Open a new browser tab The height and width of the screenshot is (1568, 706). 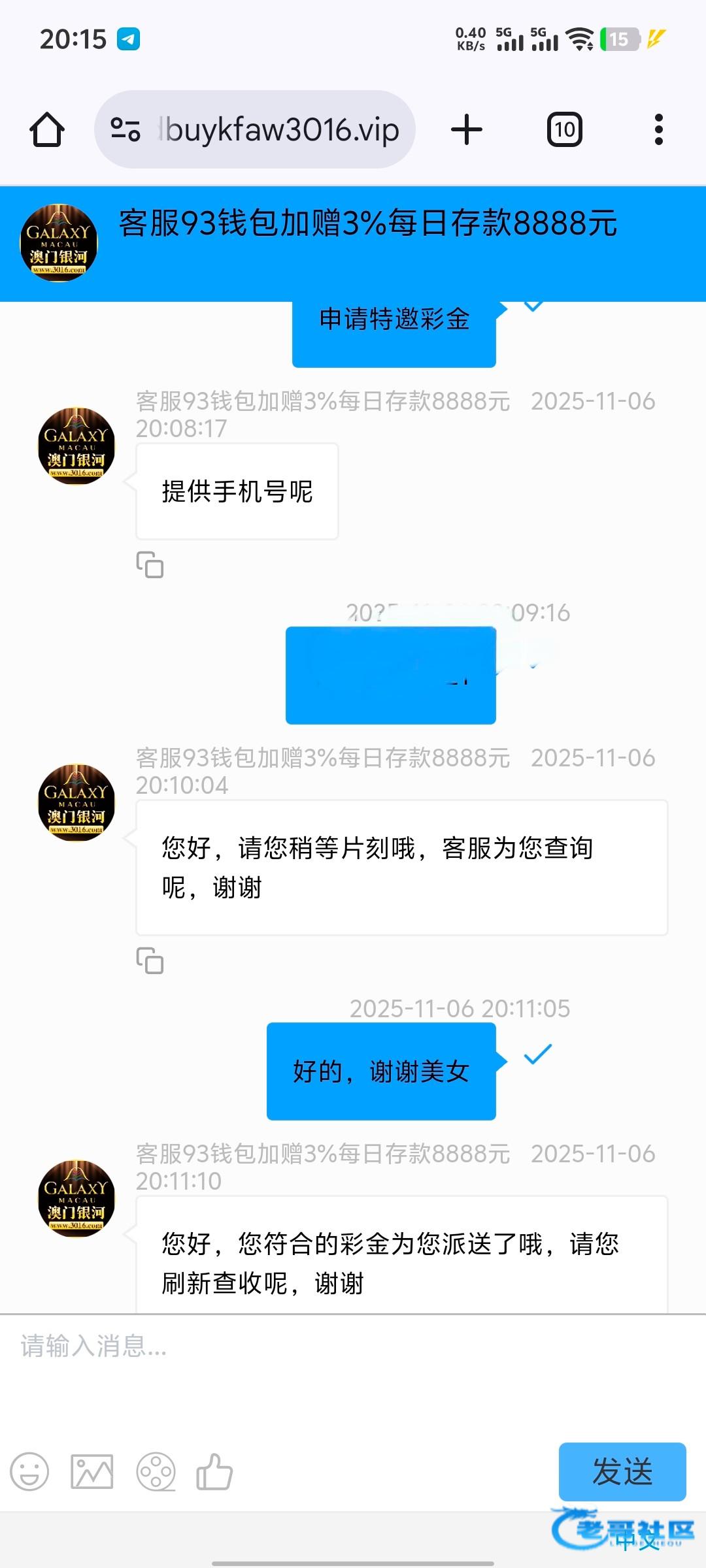coord(467,129)
